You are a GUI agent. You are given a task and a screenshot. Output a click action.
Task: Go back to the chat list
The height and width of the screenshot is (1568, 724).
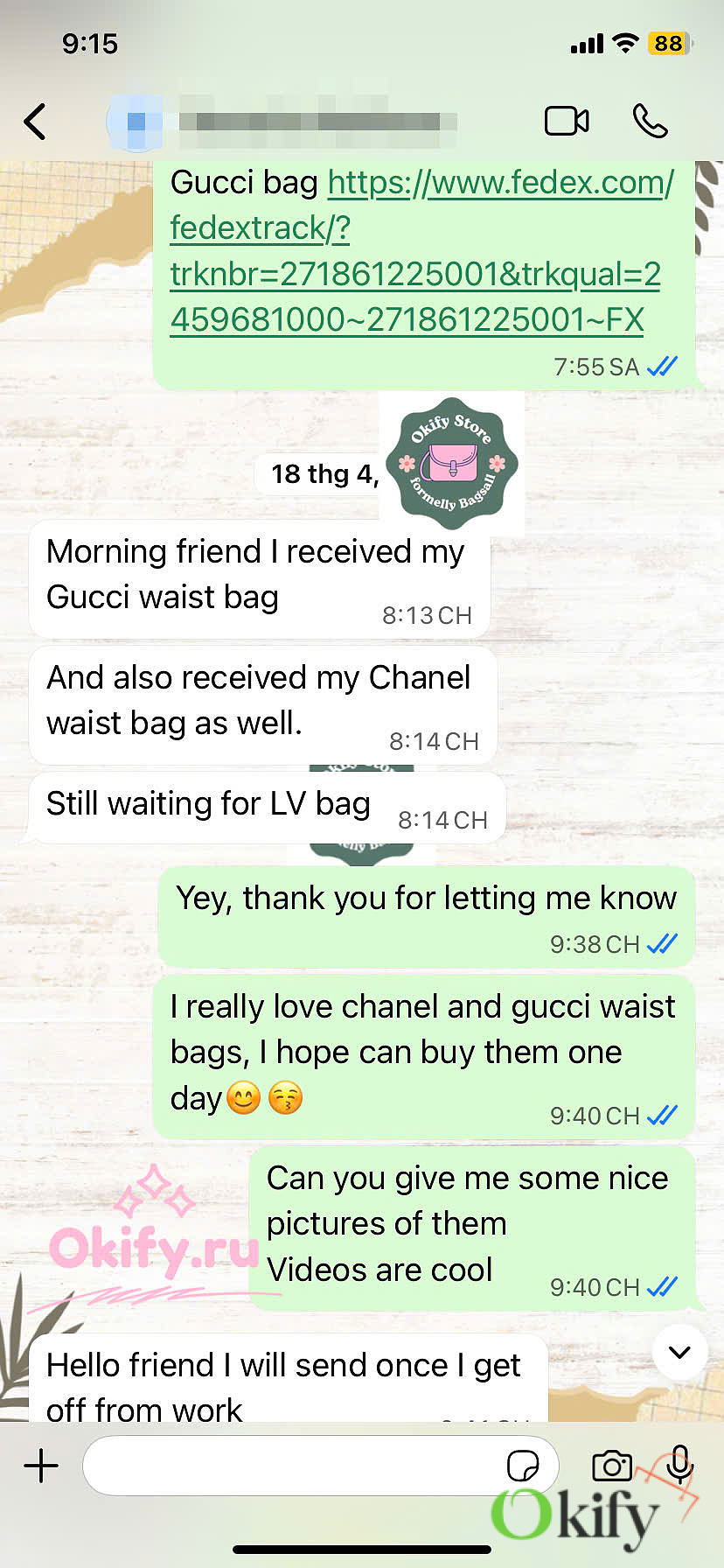point(35,122)
